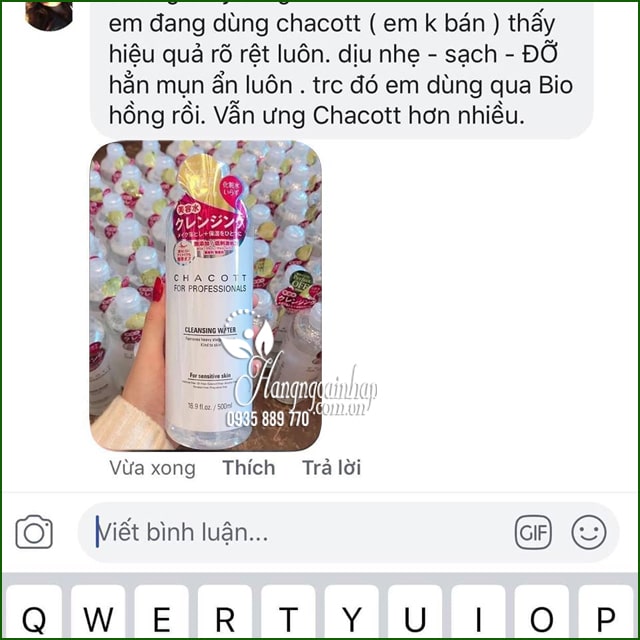Like the comment with Thích
The height and width of the screenshot is (640, 640).
point(249,468)
